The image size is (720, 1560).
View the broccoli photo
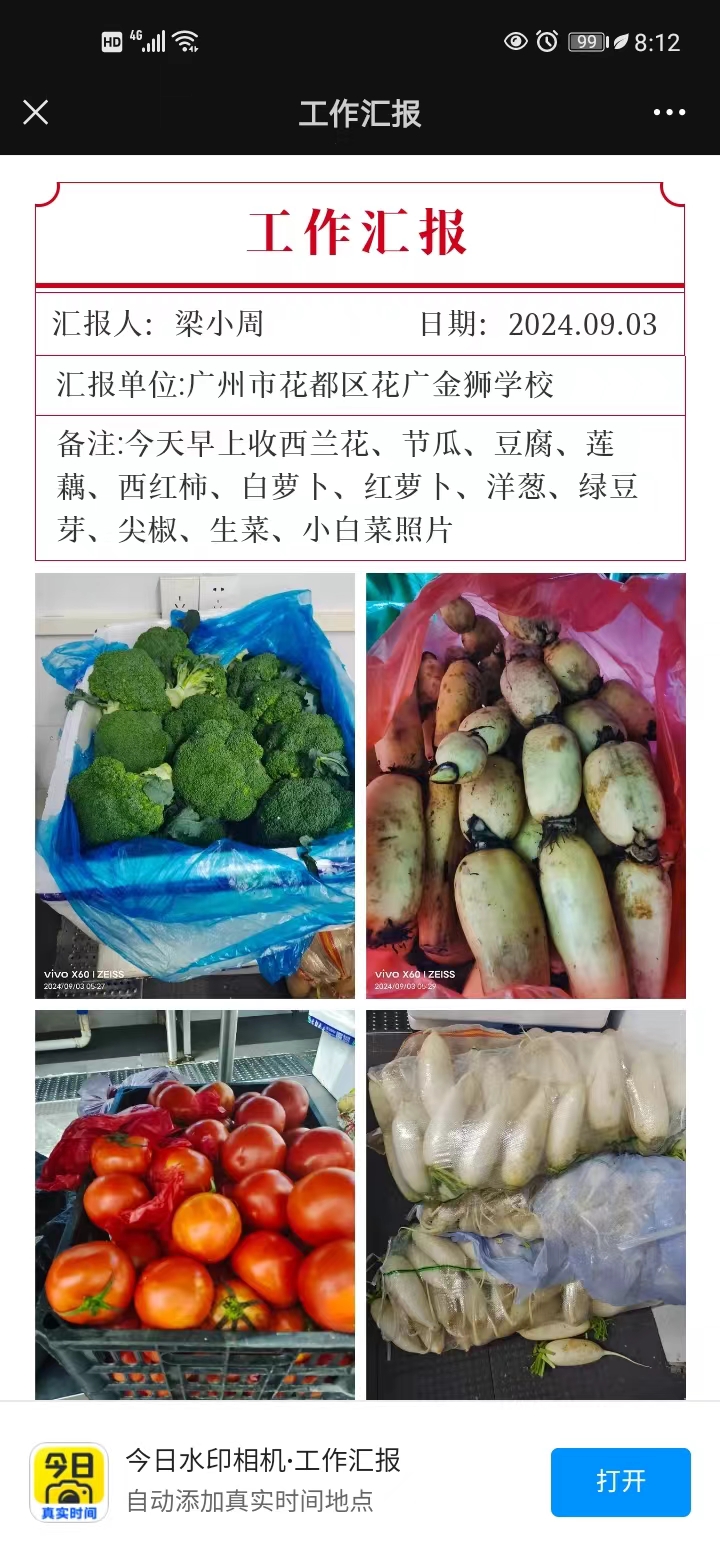click(195, 785)
